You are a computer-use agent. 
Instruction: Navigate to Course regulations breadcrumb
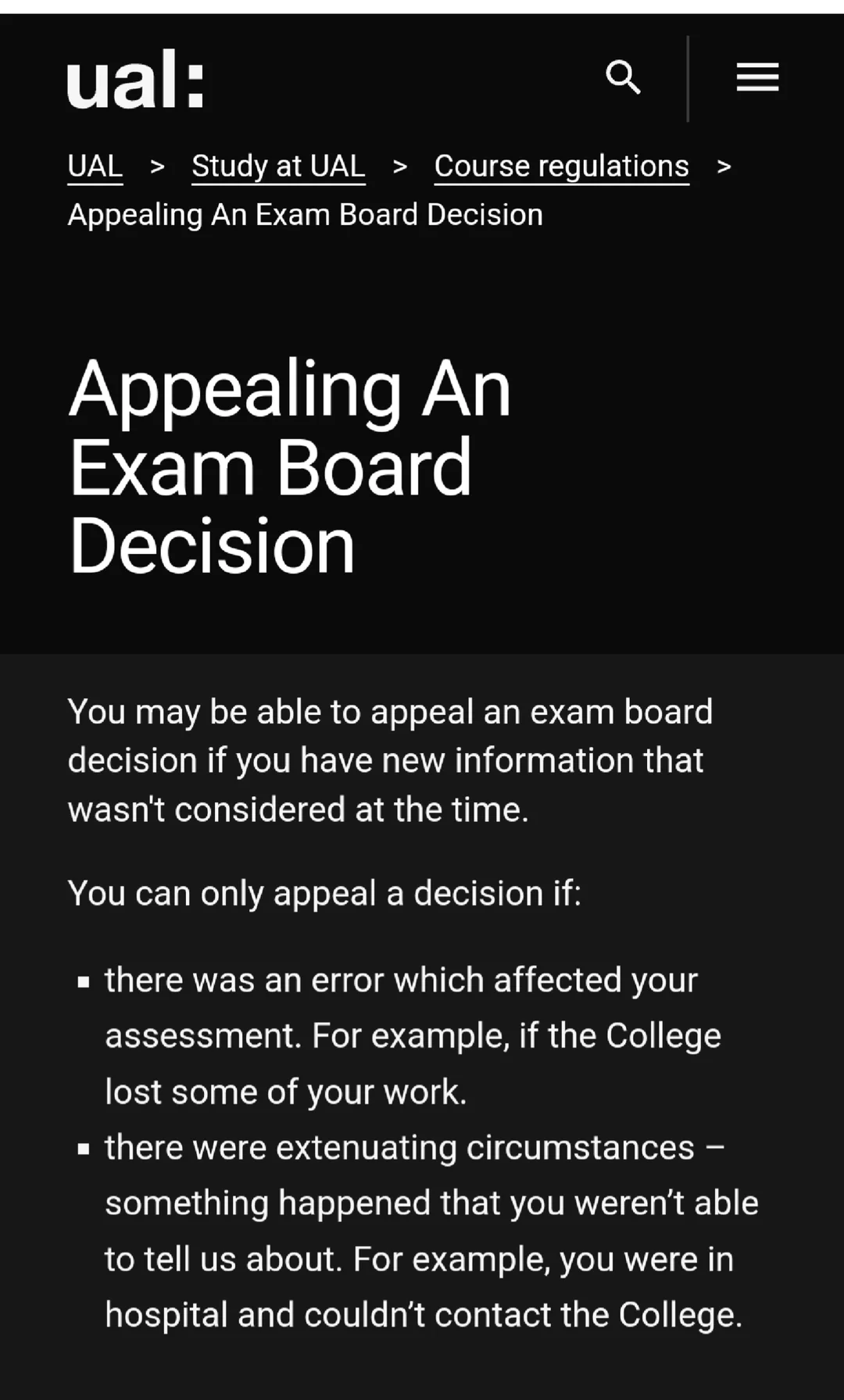pos(562,166)
